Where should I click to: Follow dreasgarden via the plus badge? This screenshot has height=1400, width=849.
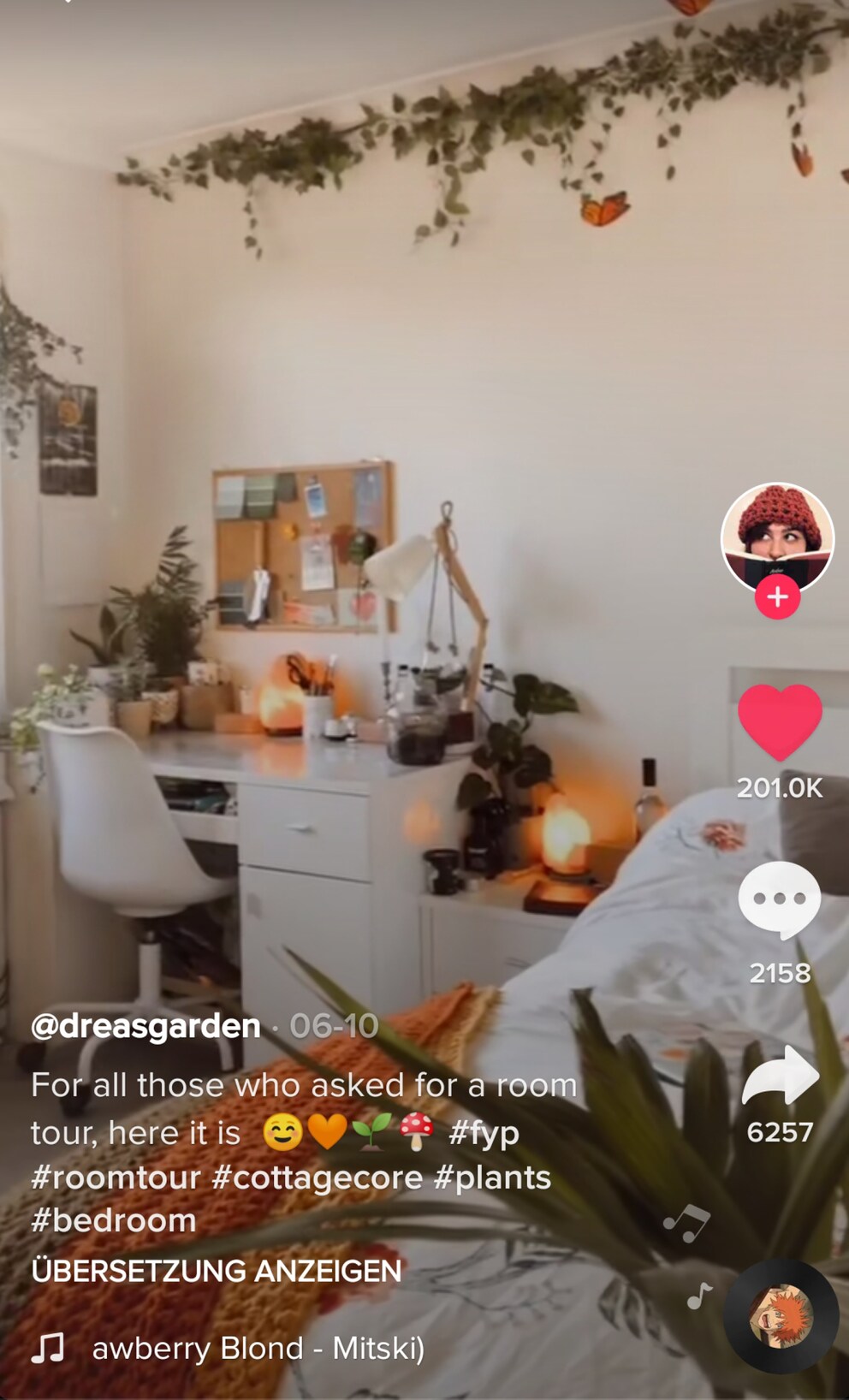pos(777,596)
